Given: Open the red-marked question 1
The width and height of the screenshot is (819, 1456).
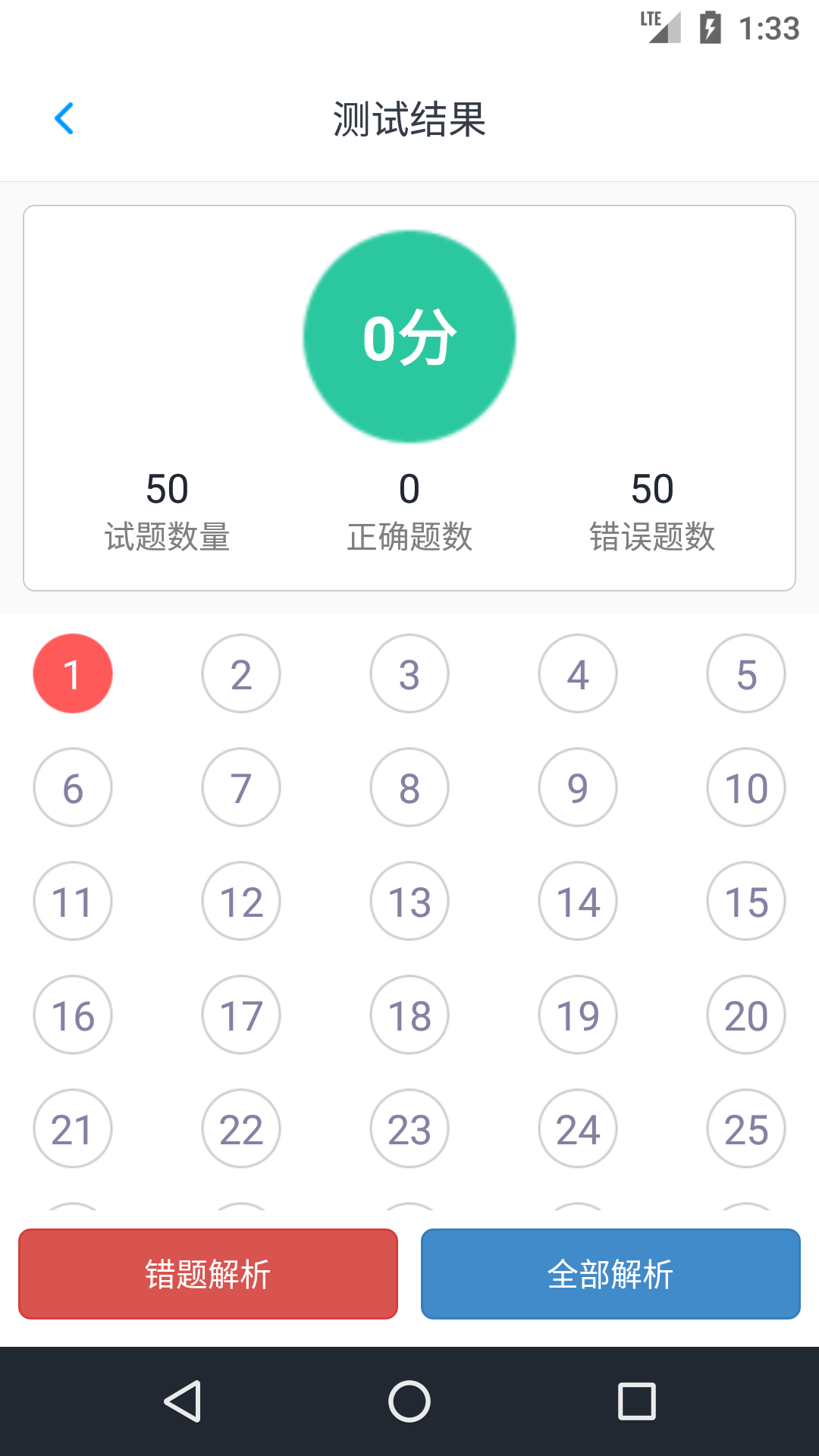Looking at the screenshot, I should [73, 673].
